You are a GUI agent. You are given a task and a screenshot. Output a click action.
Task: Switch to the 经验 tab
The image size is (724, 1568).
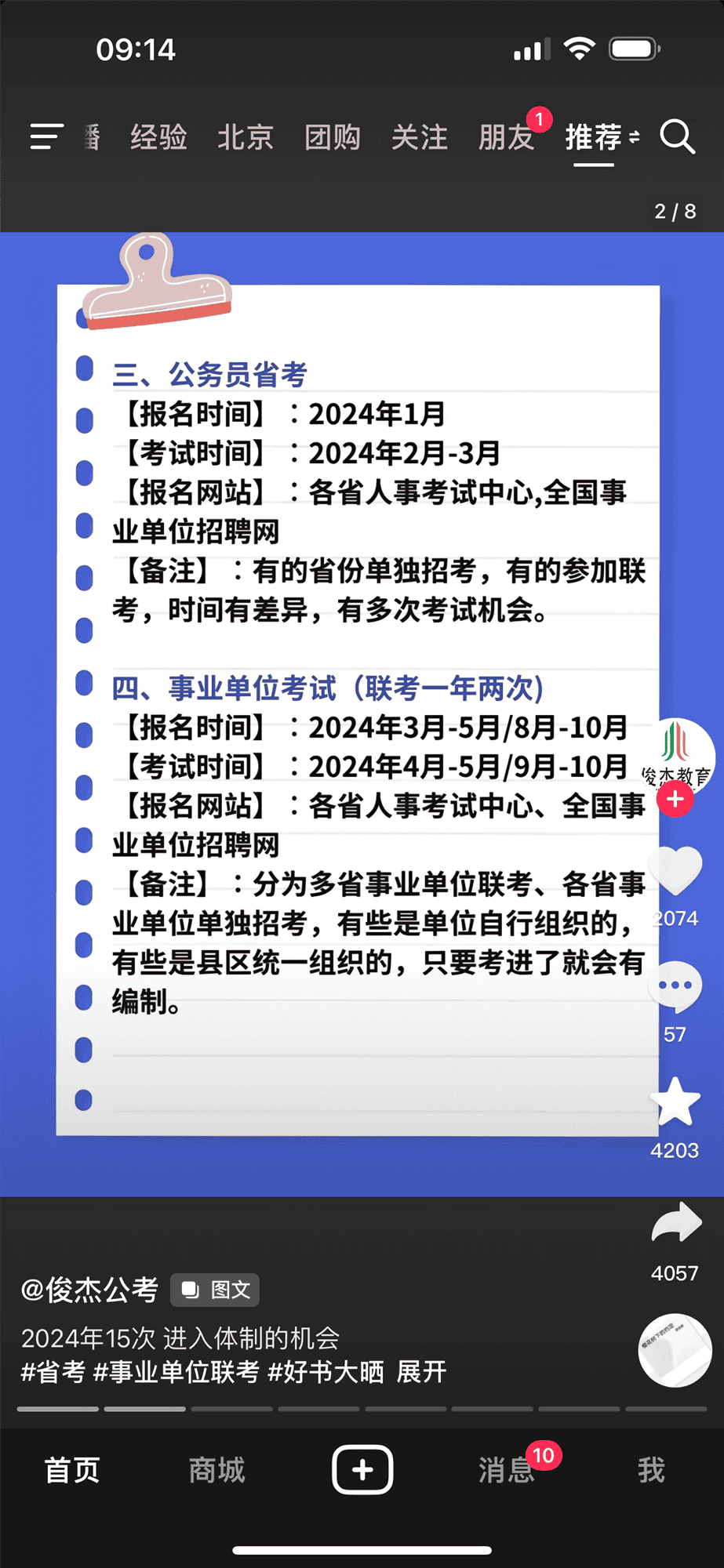[x=158, y=137]
